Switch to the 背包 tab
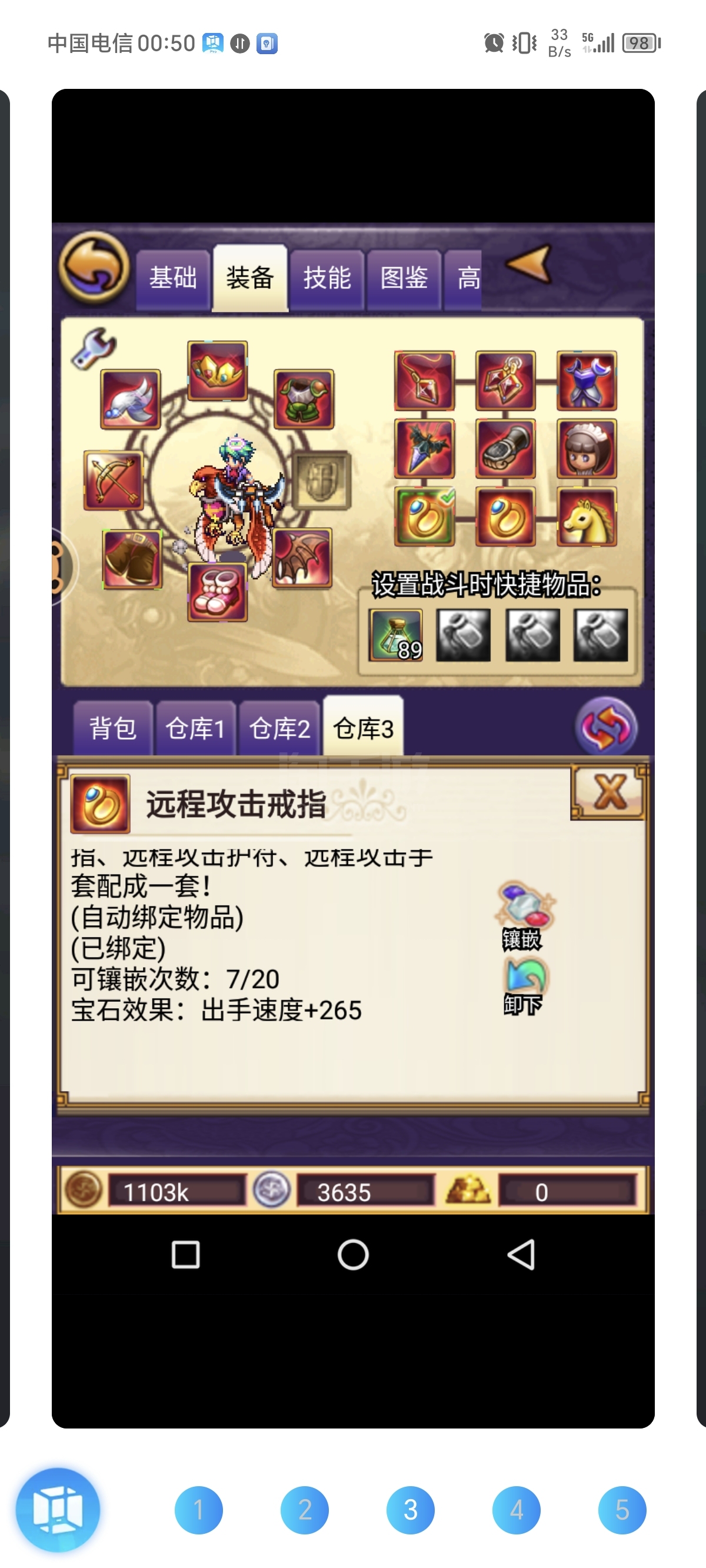The image size is (706, 1568). tap(112, 729)
